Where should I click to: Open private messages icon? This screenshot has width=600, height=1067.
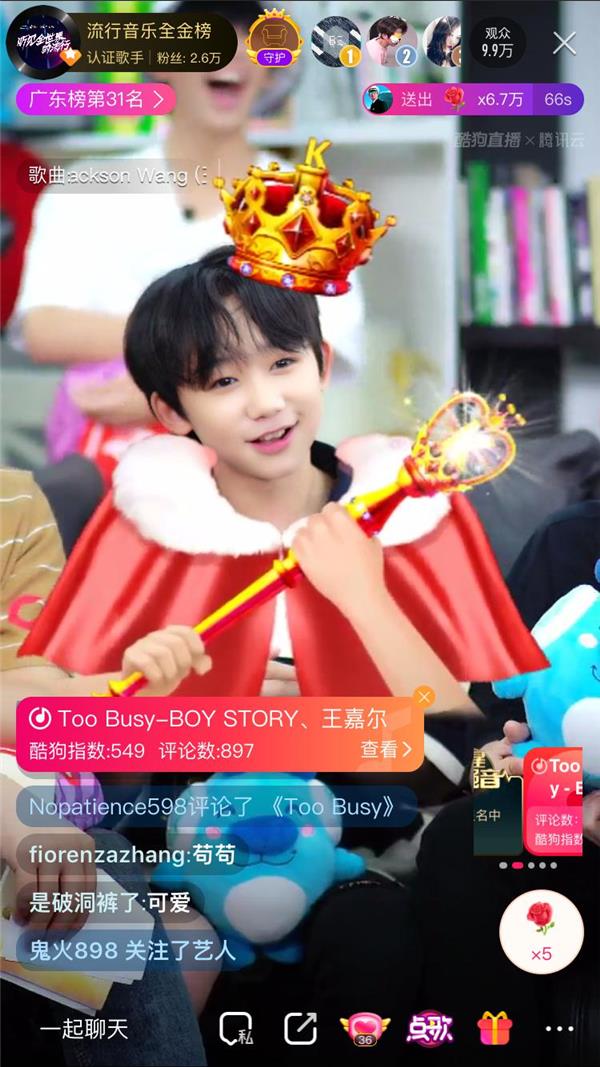pyautogui.click(x=237, y=1029)
